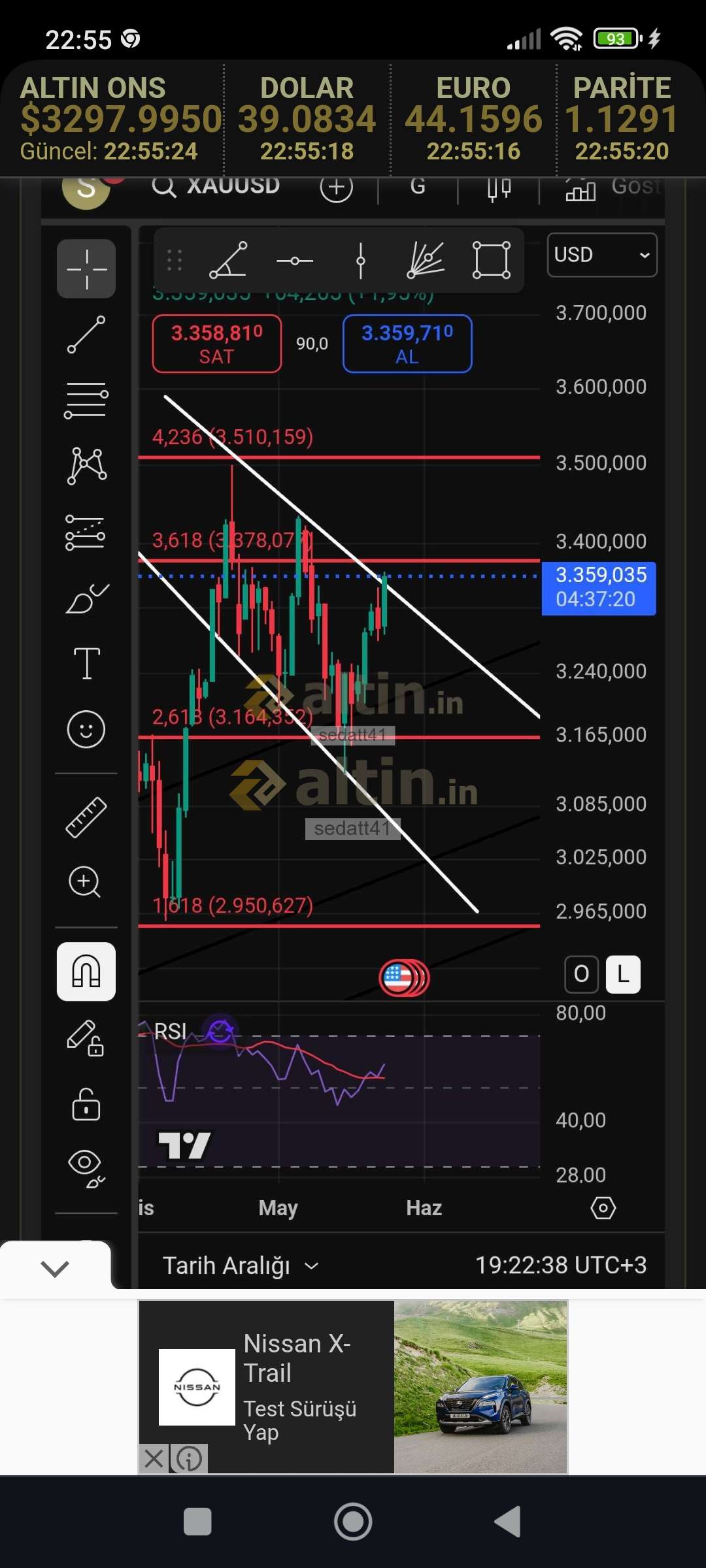Activate the zoom-in magnifier tool

click(85, 882)
